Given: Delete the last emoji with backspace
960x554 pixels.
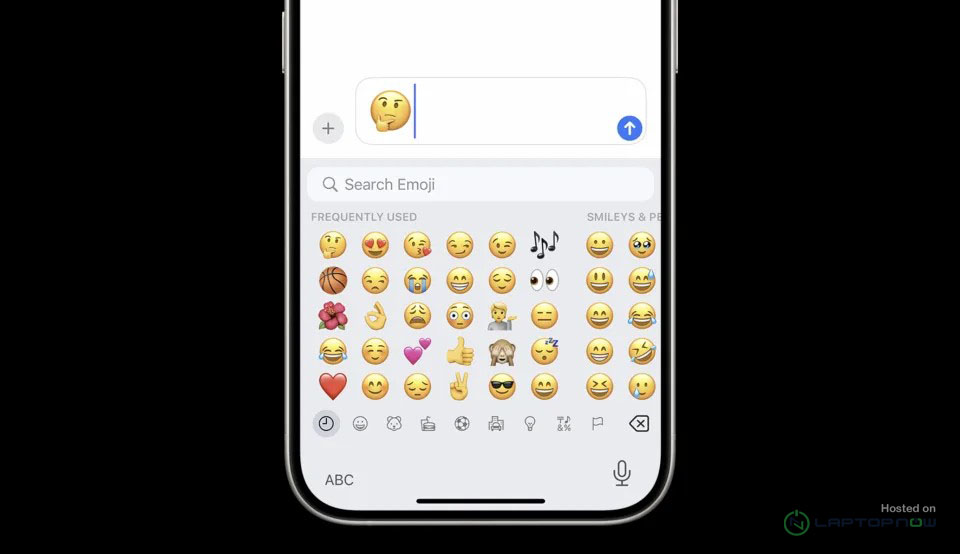Looking at the screenshot, I should click(639, 424).
